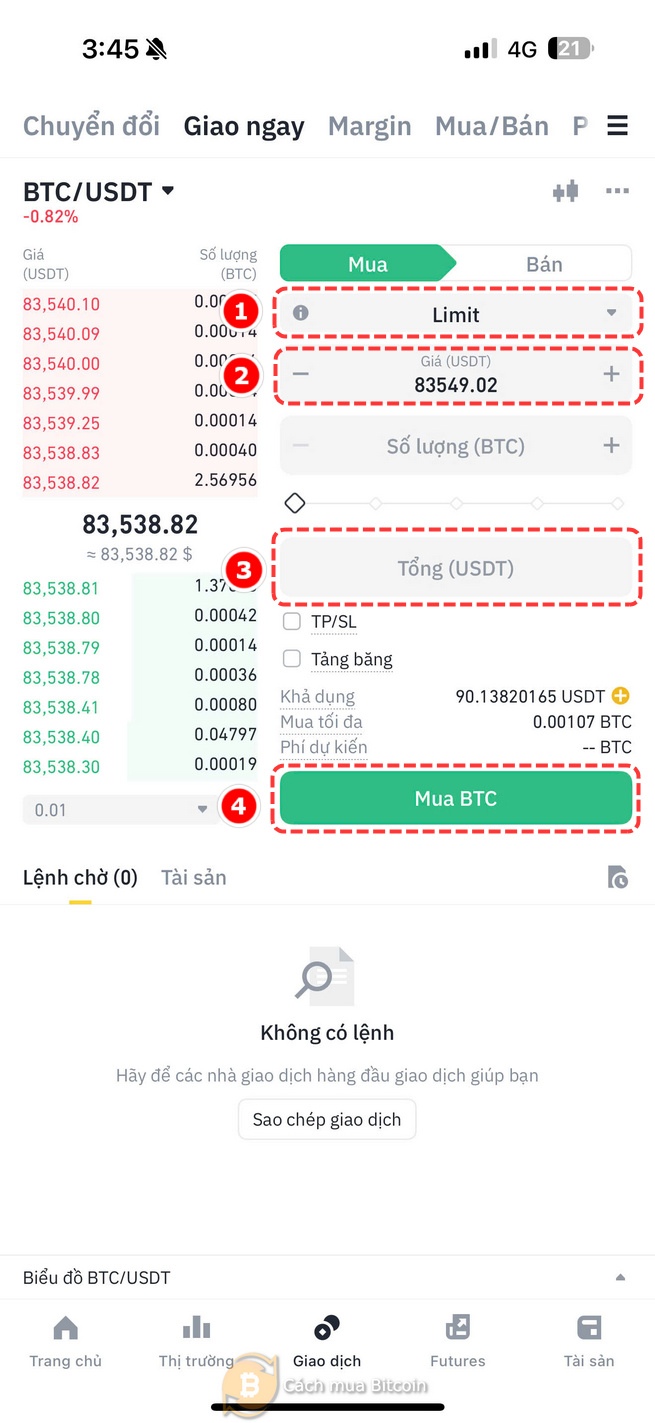Image resolution: width=655 pixels, height=1423 pixels.
Task: Open the 0.01 price precision dropdown
Action: click(x=120, y=810)
